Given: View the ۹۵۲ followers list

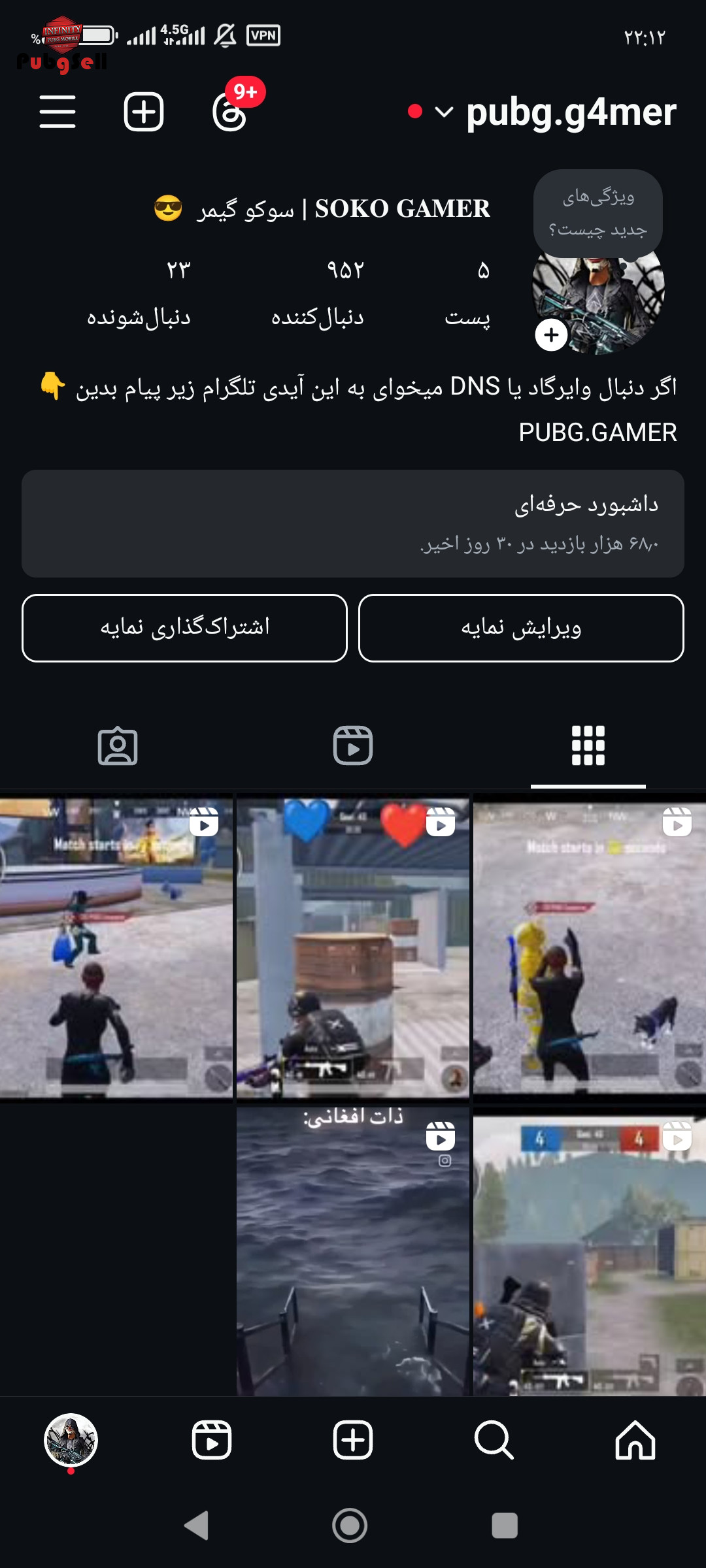Looking at the screenshot, I should (318, 294).
